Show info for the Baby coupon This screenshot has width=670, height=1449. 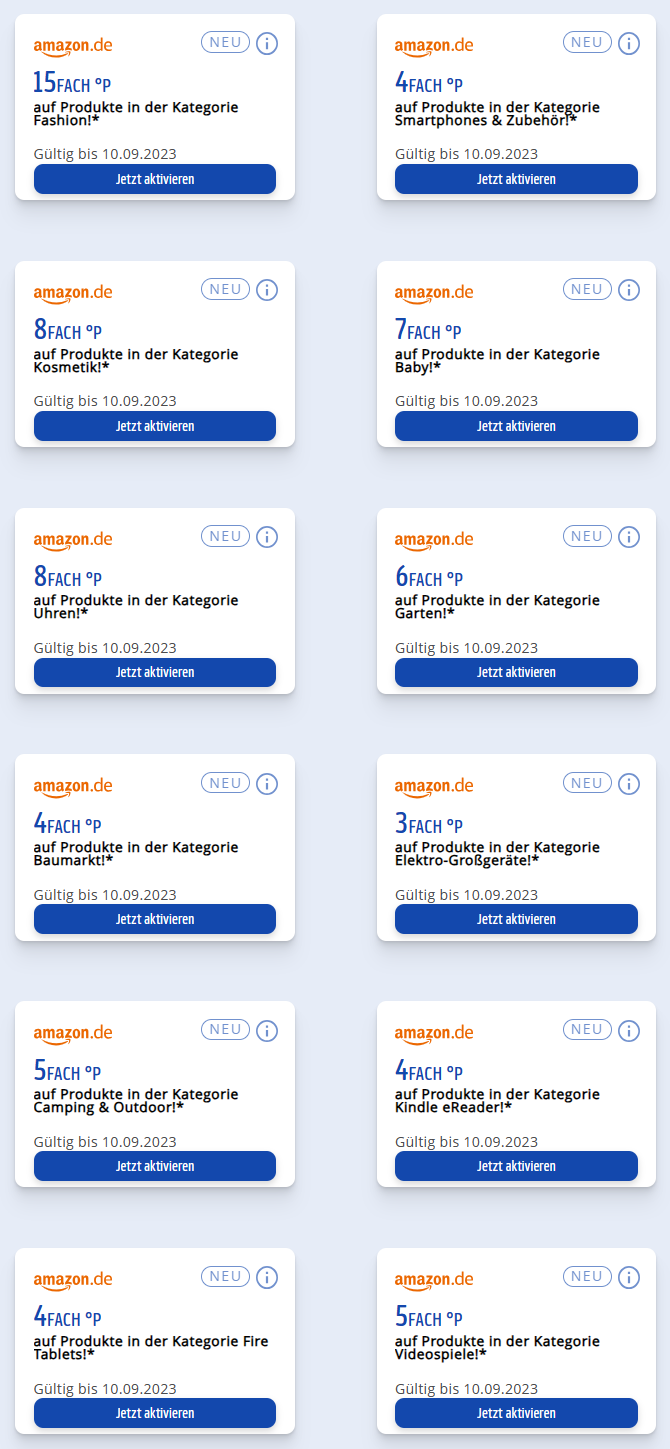coord(628,290)
